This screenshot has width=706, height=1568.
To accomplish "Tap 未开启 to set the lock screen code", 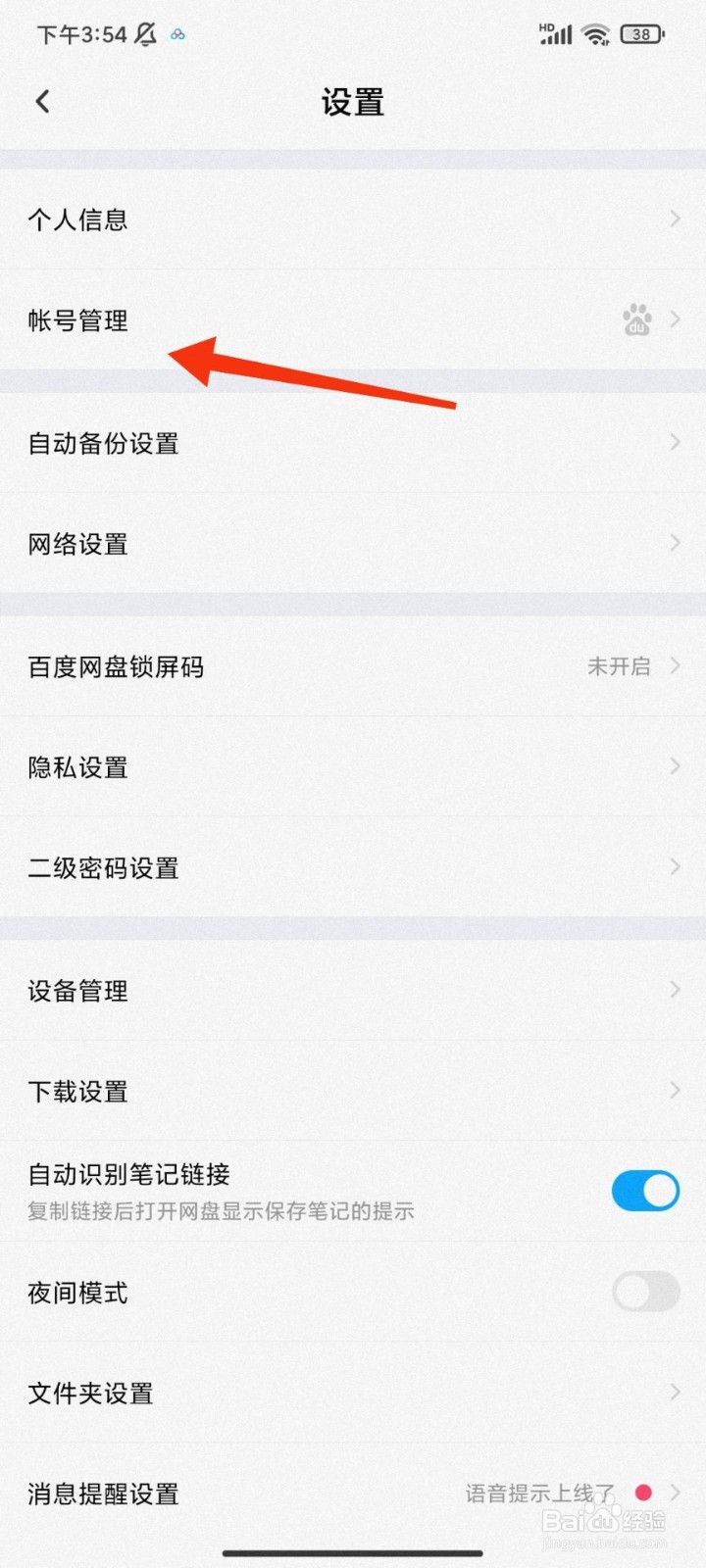I will (x=619, y=666).
